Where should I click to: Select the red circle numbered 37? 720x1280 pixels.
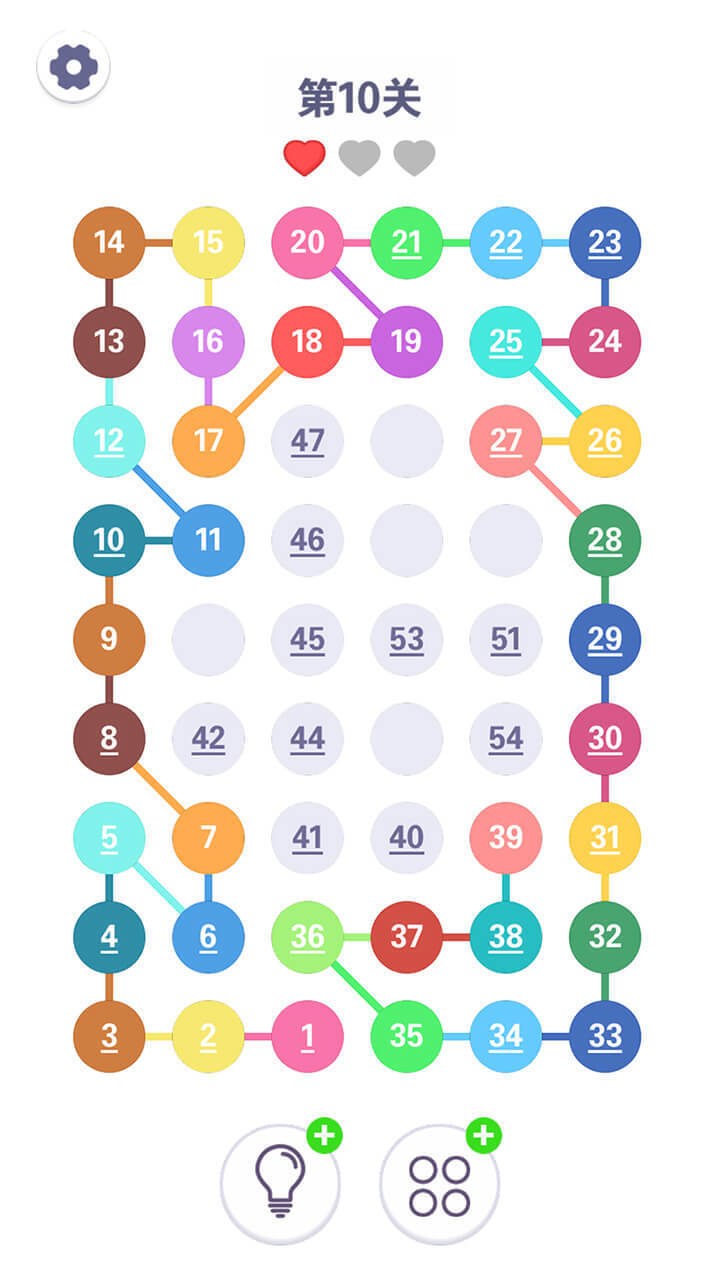coord(406,937)
